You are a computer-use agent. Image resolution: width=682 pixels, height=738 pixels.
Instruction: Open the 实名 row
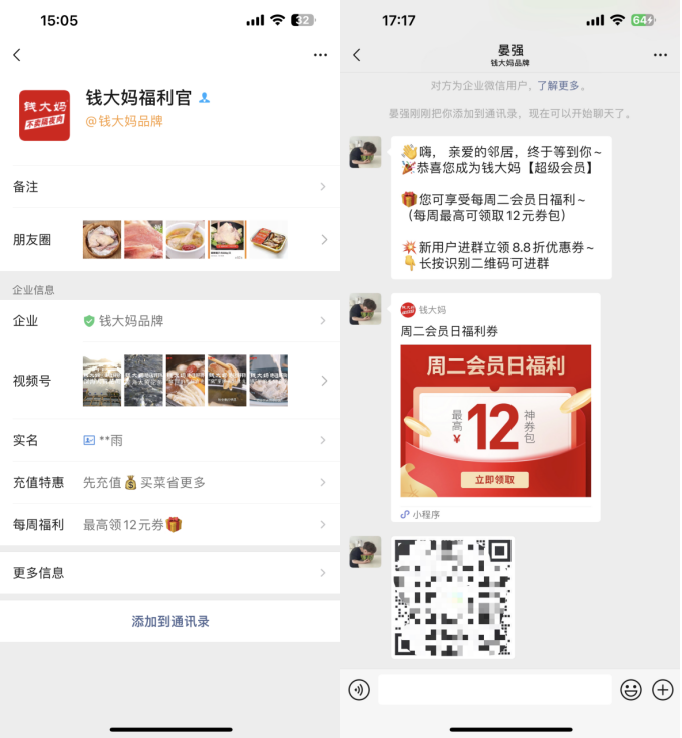pyautogui.click(x=170, y=440)
